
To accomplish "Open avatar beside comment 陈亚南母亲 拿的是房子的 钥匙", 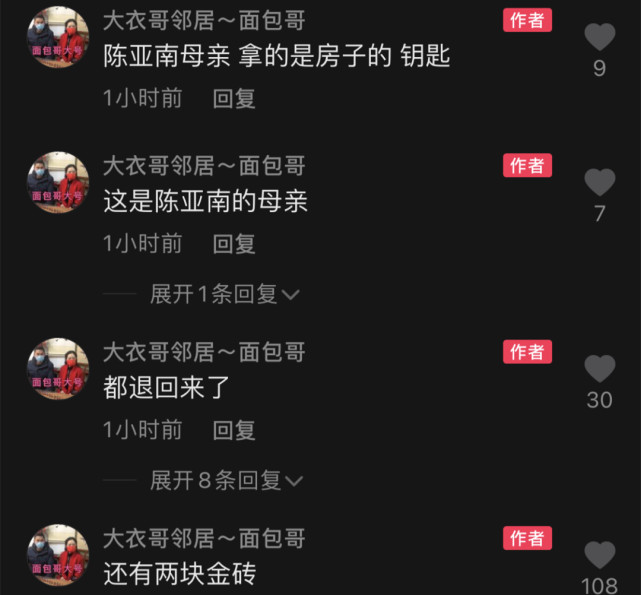I will (x=58, y=37).
